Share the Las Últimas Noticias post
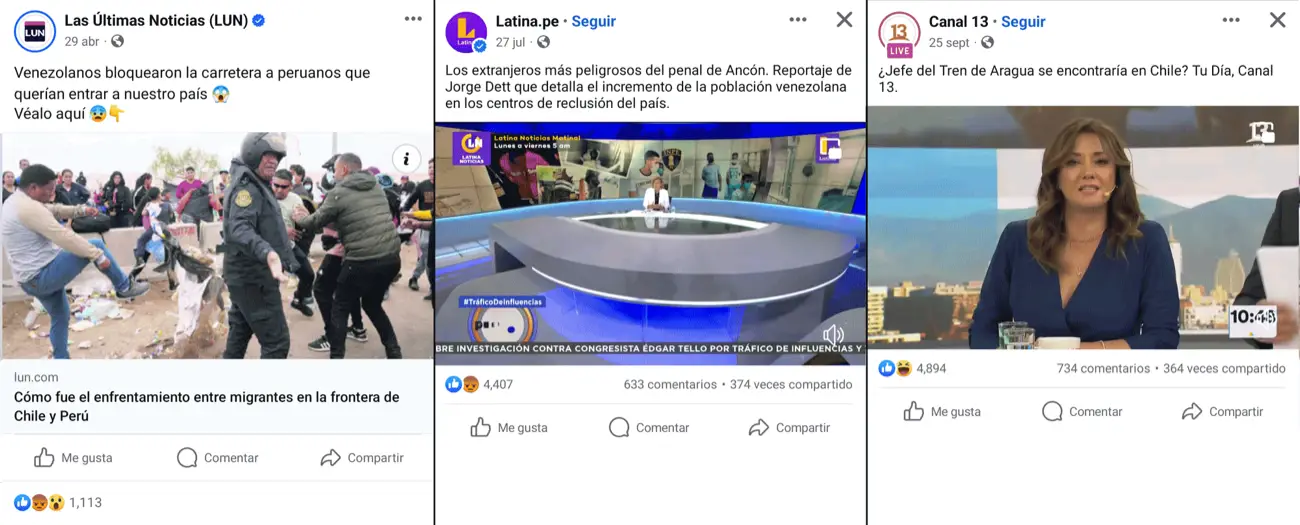This screenshot has height=525, width=1300. (x=362, y=458)
